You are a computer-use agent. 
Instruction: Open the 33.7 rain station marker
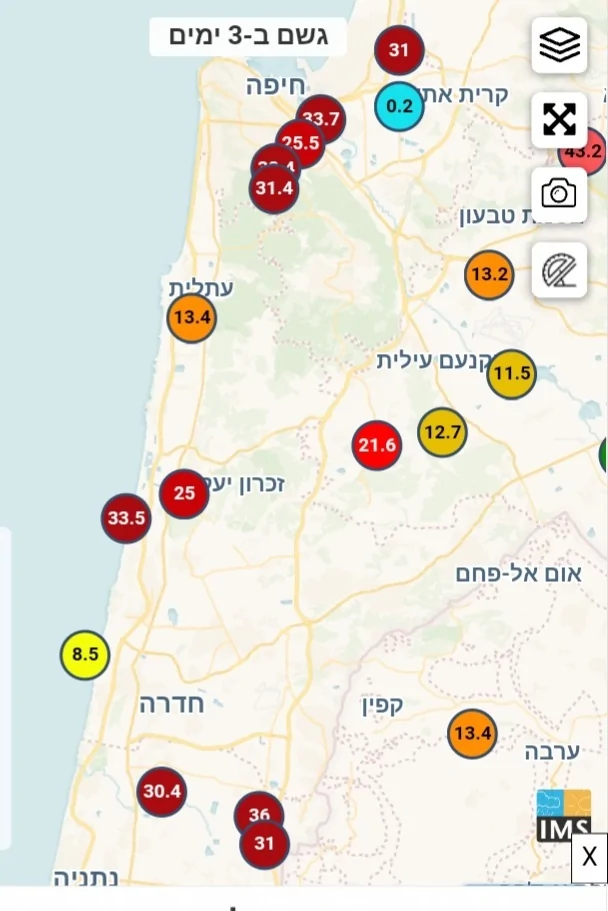point(326,116)
